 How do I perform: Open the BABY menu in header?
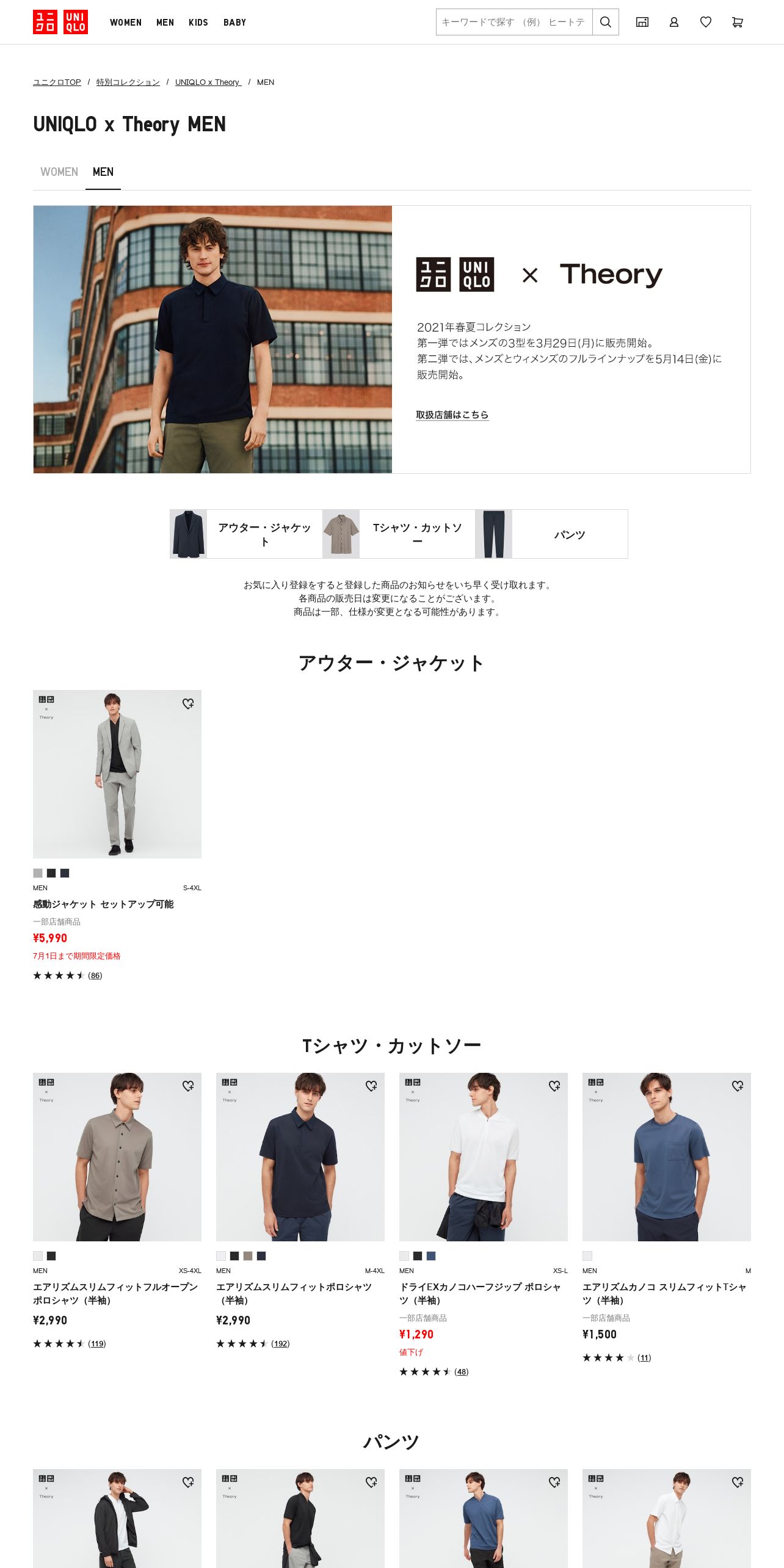click(234, 23)
